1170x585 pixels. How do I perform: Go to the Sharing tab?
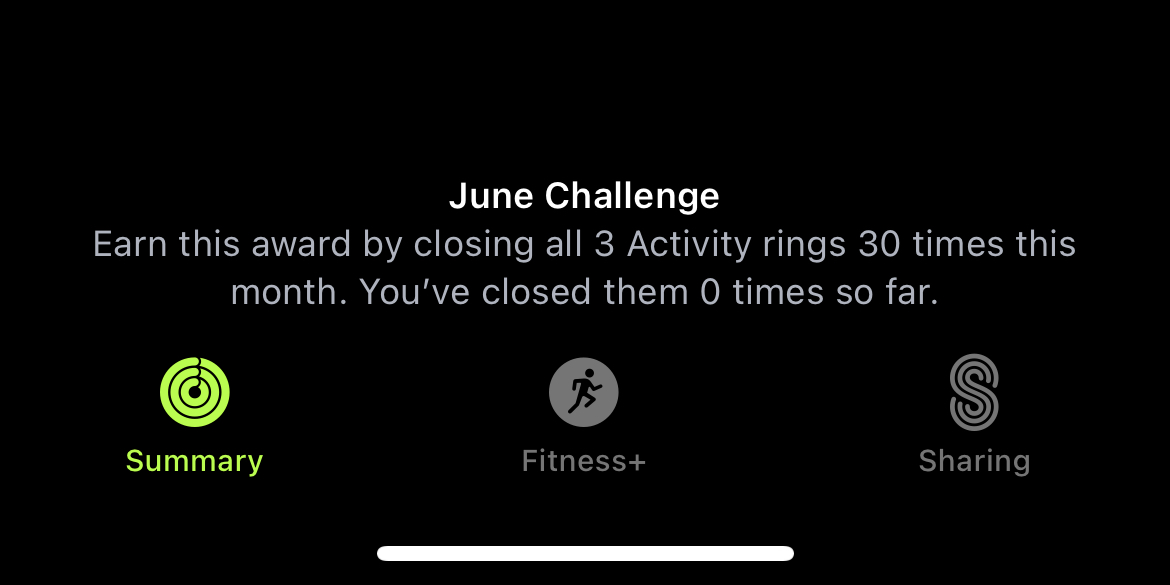pyautogui.click(x=974, y=416)
